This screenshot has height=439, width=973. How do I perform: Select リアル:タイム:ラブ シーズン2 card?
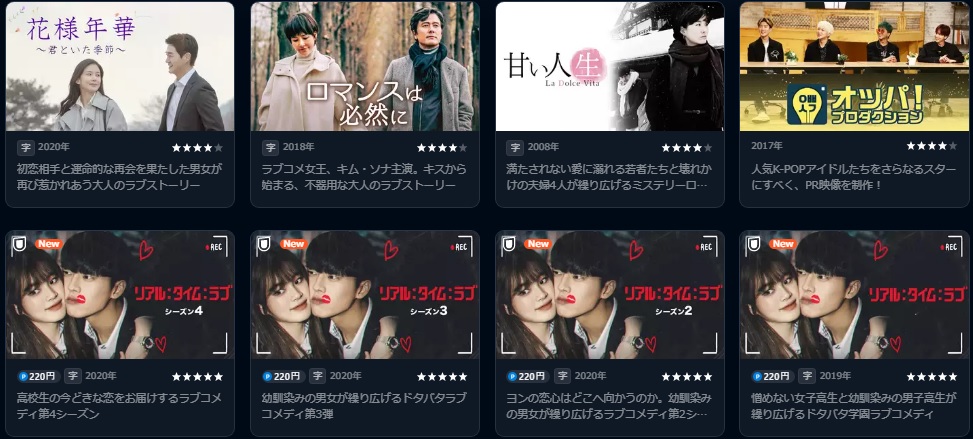[x=609, y=296]
